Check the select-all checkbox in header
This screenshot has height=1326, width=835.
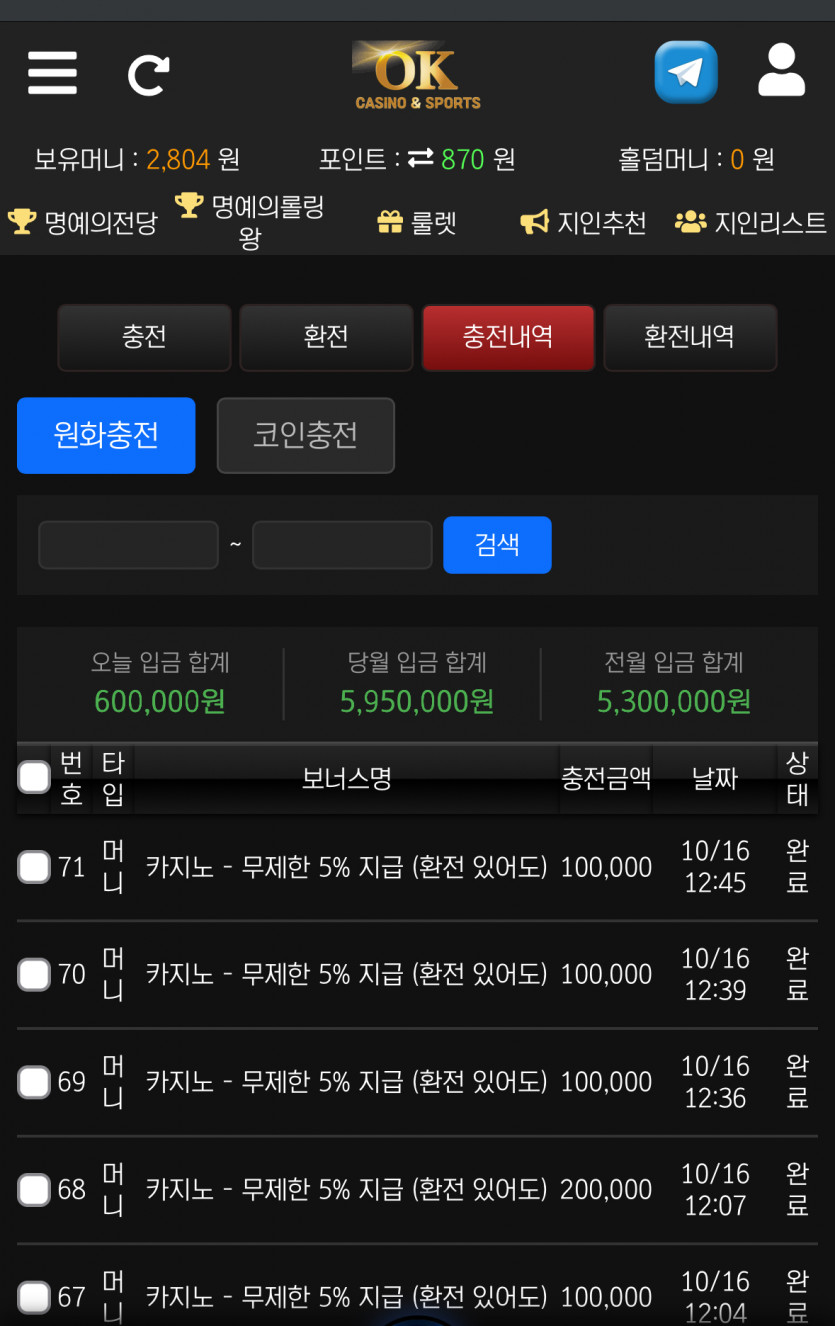(34, 777)
